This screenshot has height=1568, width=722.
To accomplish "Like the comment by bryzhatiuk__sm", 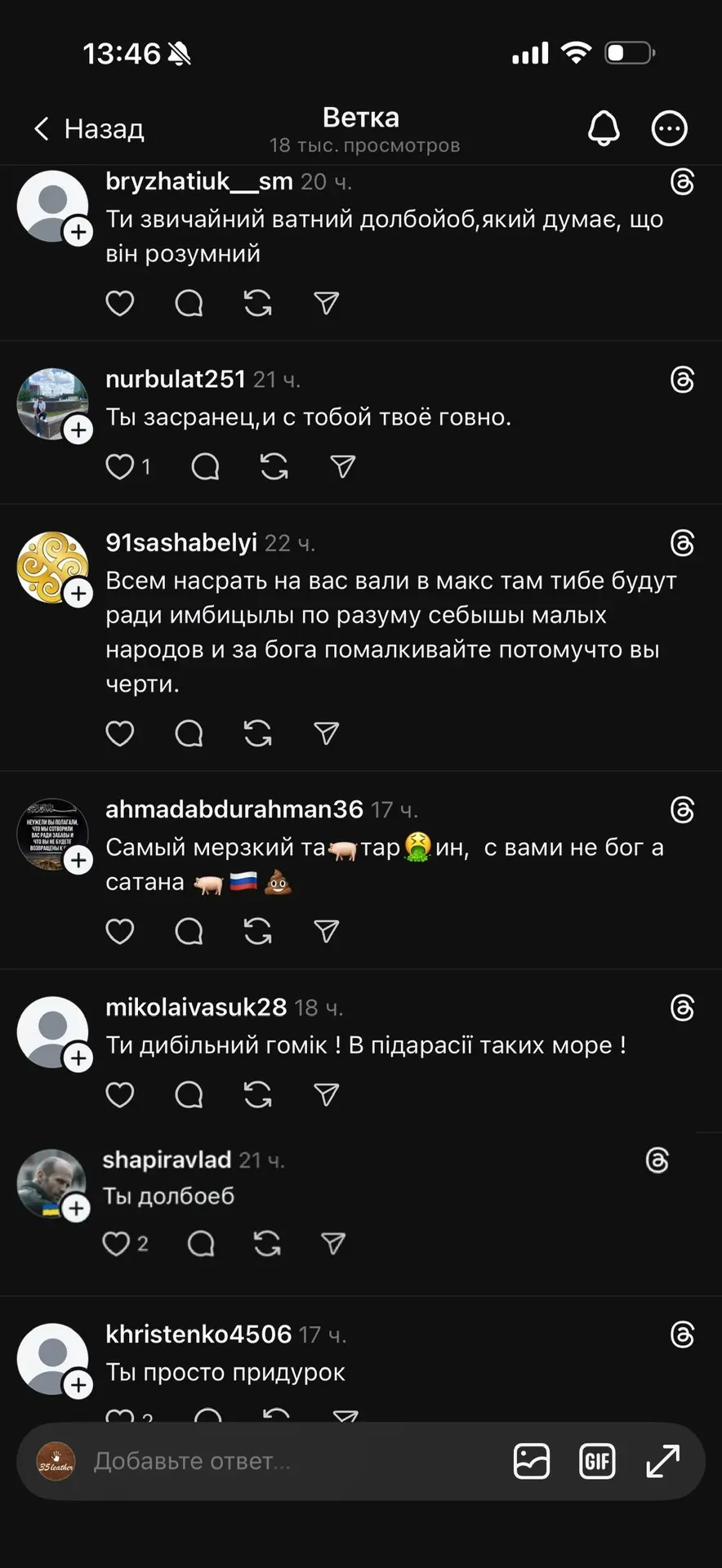I will coord(120,303).
